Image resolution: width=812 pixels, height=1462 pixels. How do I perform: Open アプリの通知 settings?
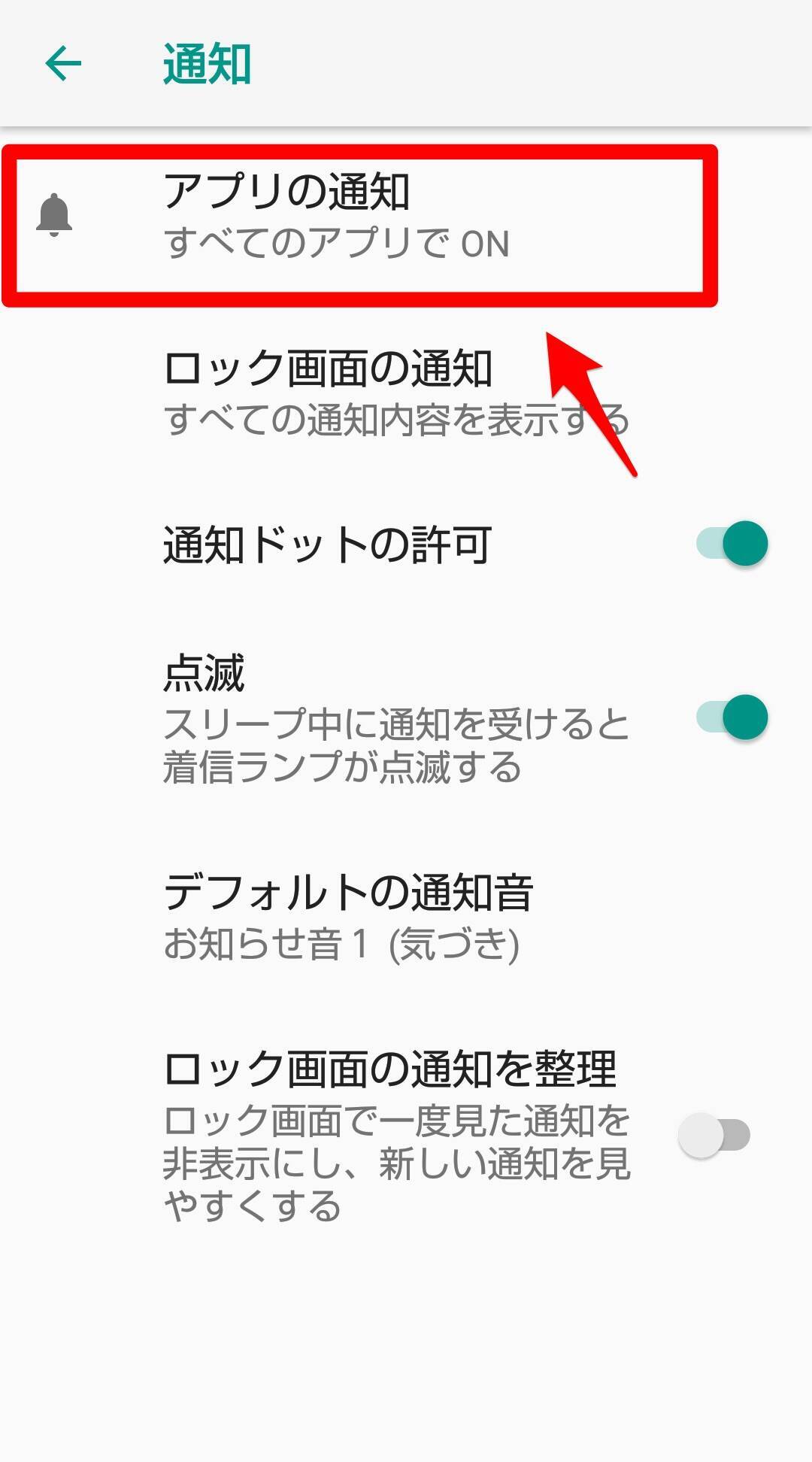[359, 217]
